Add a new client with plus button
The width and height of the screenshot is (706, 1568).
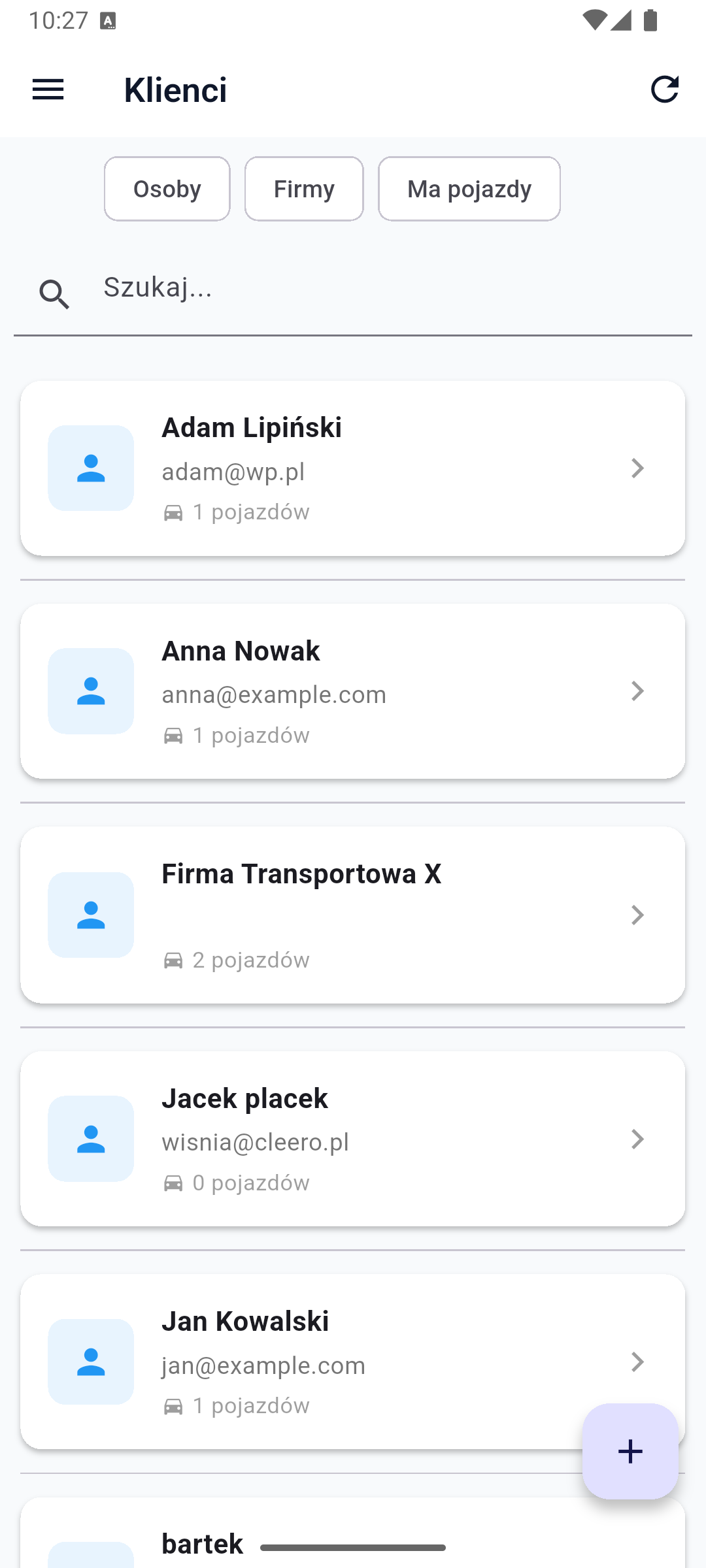point(630,1451)
